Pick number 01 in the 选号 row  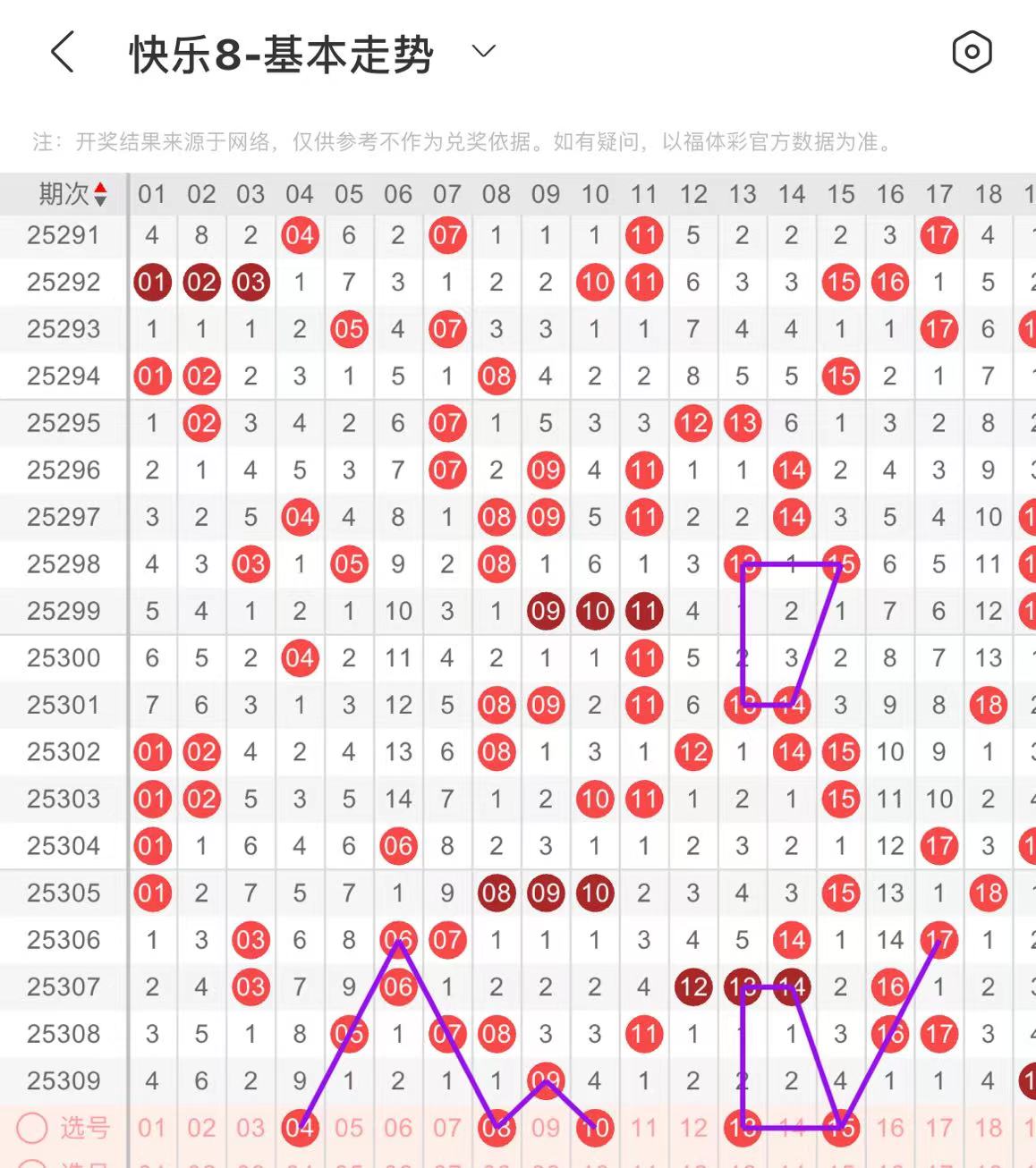click(152, 1128)
